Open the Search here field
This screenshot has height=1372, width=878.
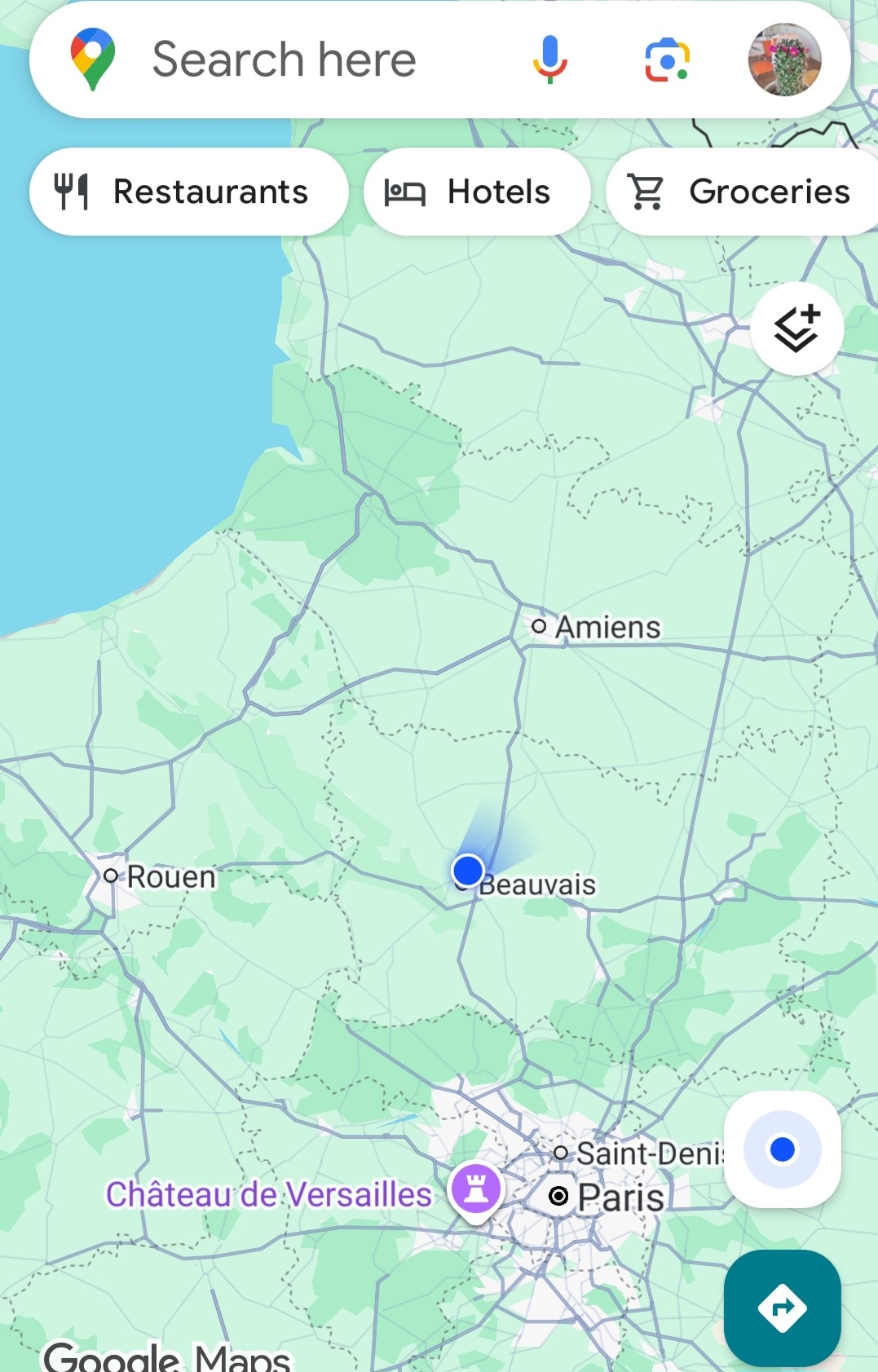point(284,60)
